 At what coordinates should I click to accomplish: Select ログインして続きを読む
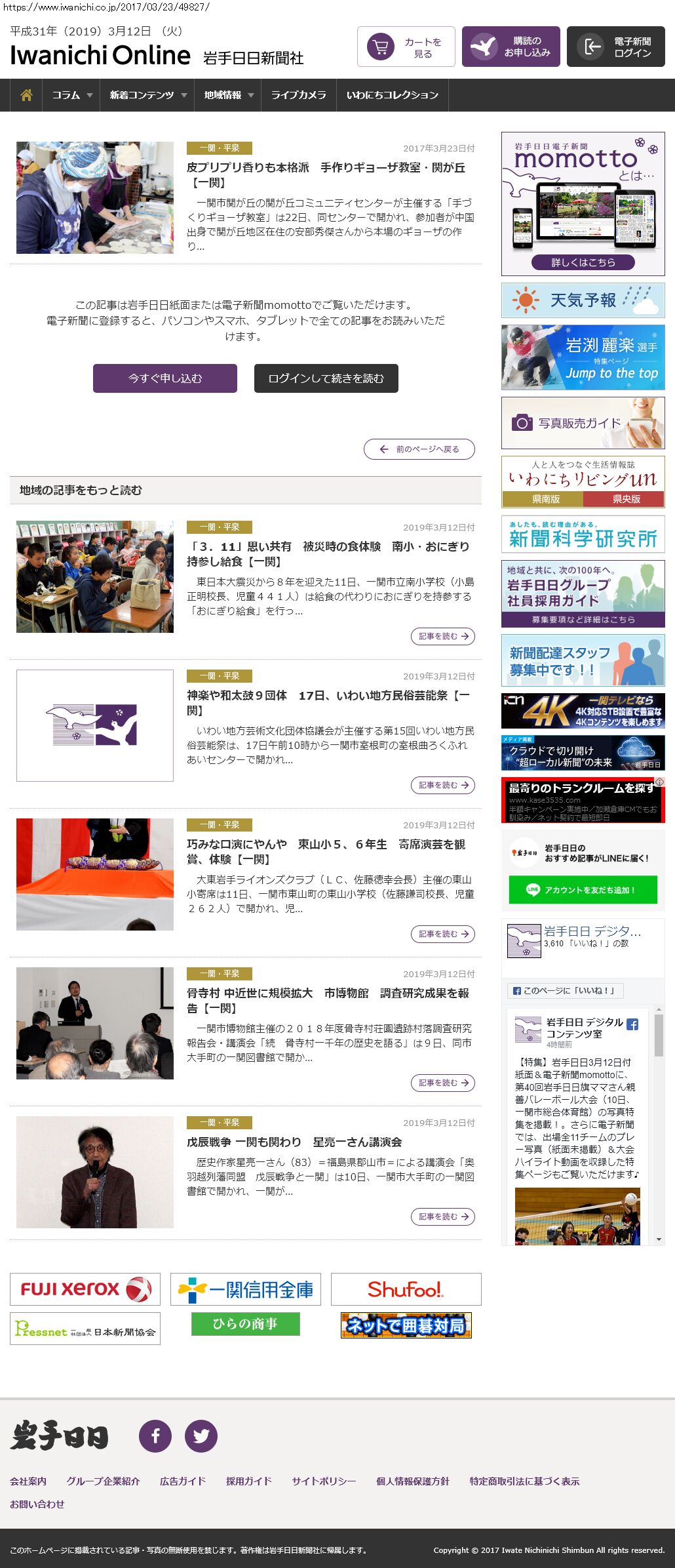326,378
